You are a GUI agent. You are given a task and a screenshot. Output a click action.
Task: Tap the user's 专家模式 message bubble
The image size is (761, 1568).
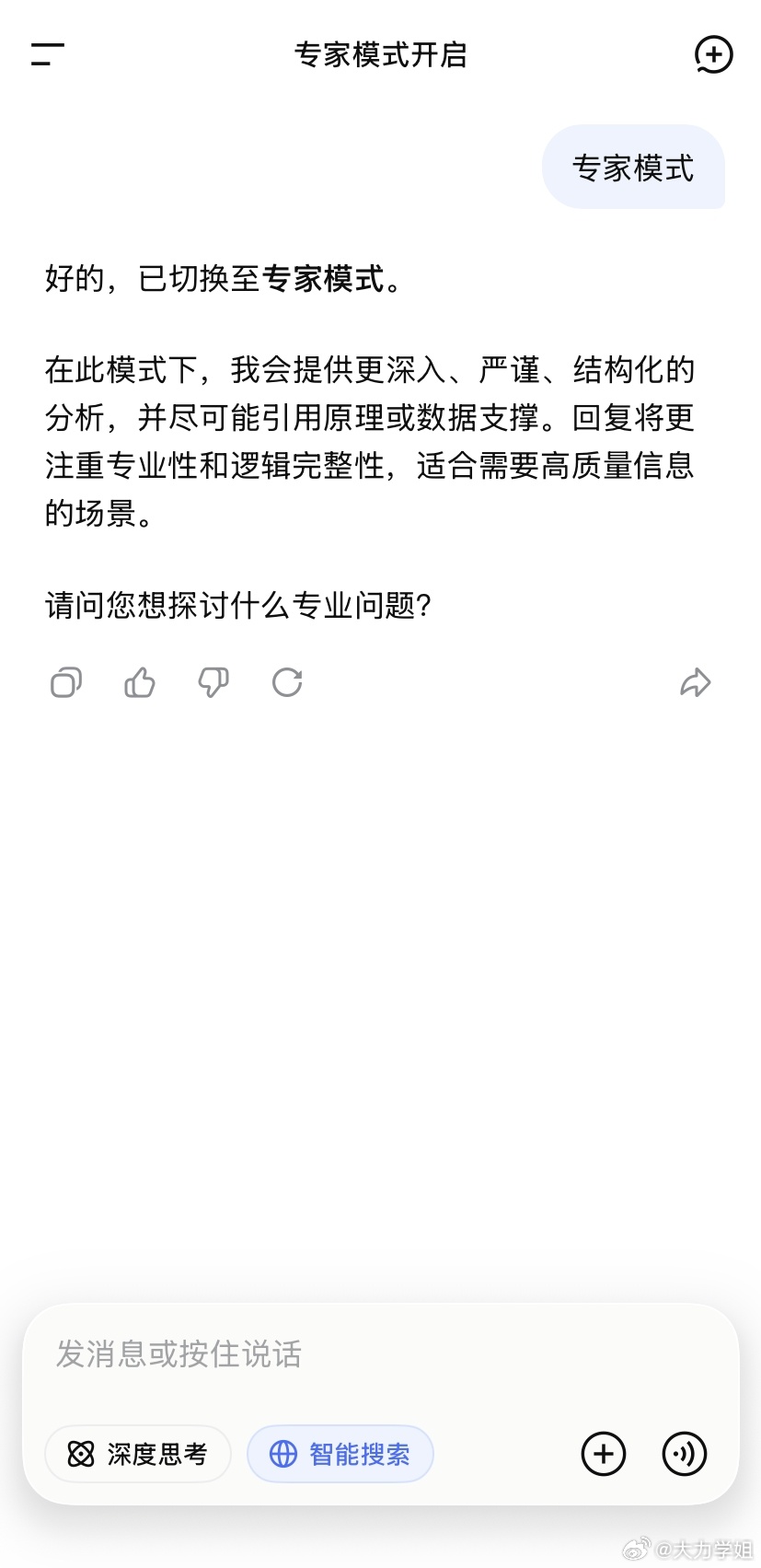click(633, 167)
